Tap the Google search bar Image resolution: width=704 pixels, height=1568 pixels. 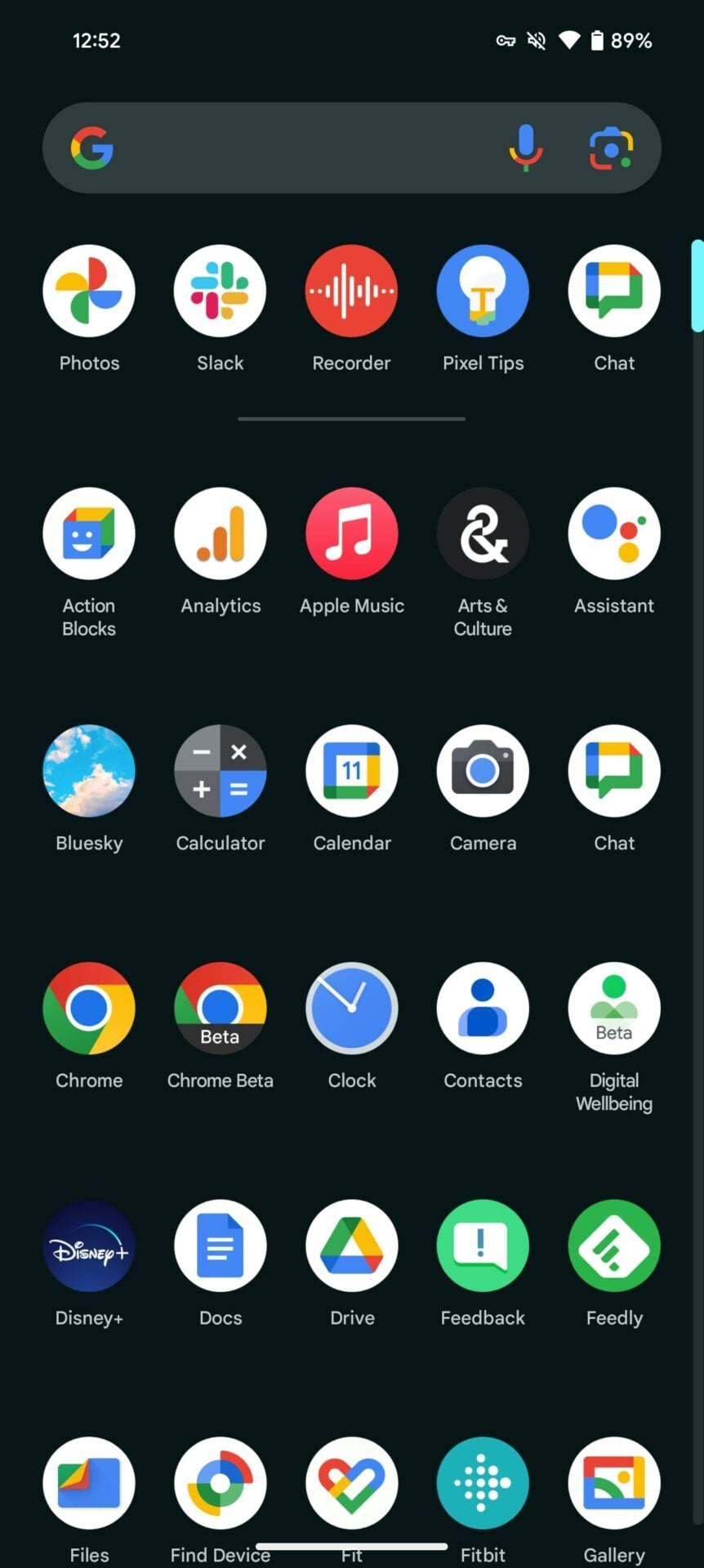(x=302, y=148)
